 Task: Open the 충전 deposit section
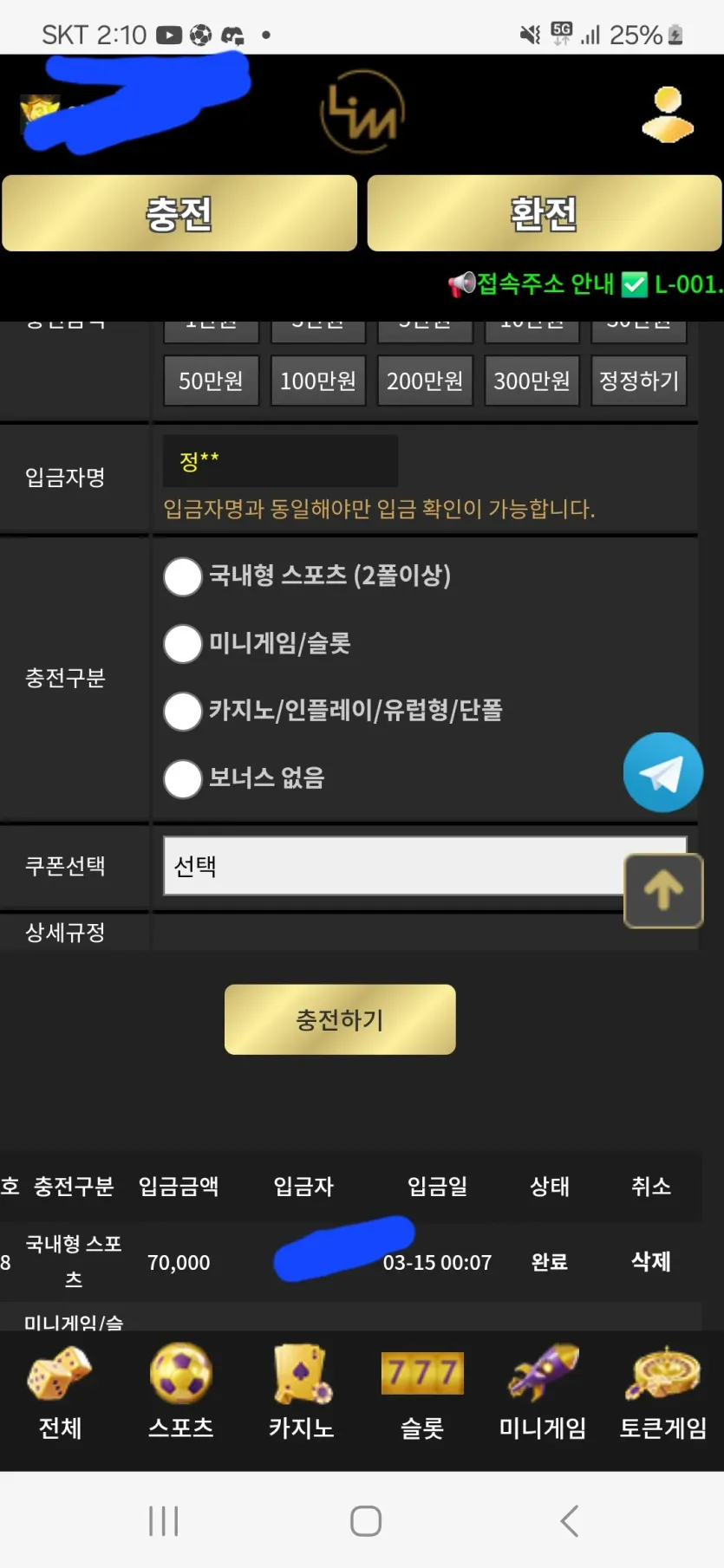tap(179, 213)
